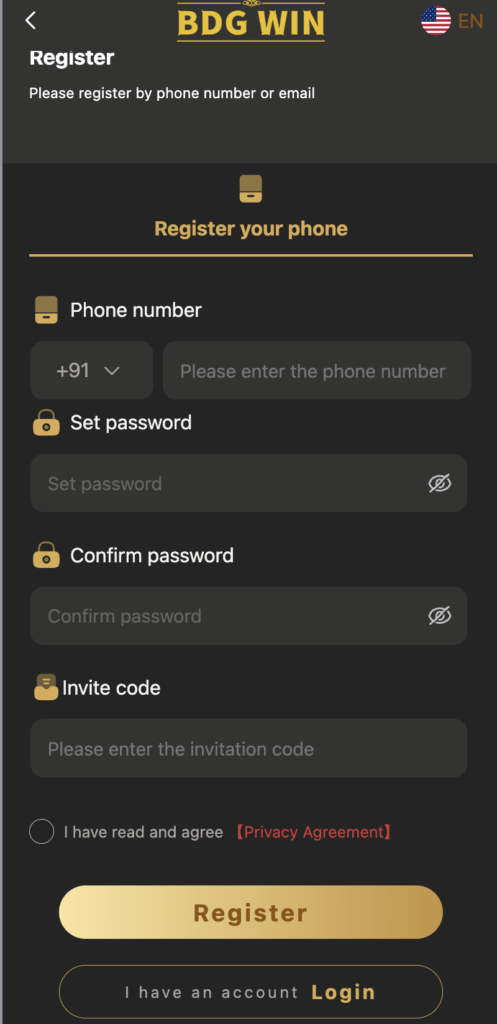Open the +91 country code dropdown
The width and height of the screenshot is (497, 1024).
coord(91,370)
